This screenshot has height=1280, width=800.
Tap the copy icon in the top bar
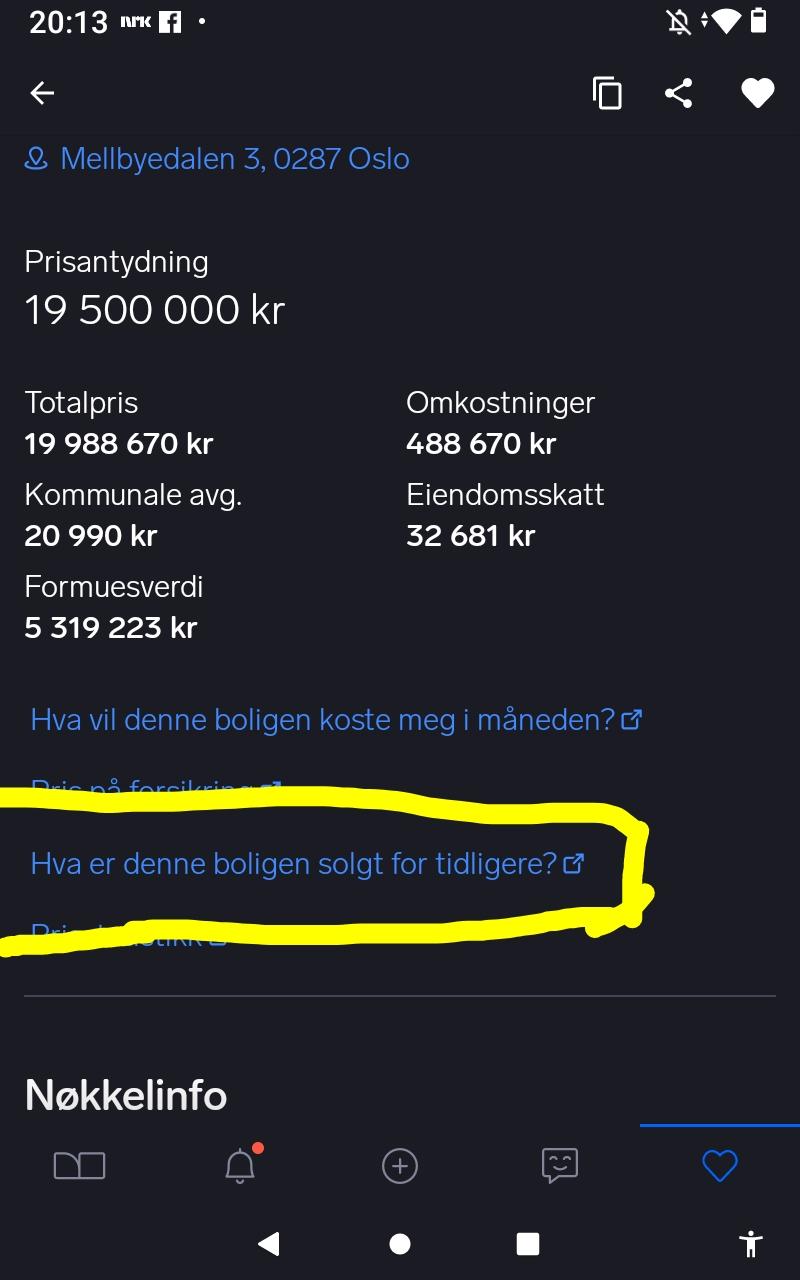coord(607,93)
